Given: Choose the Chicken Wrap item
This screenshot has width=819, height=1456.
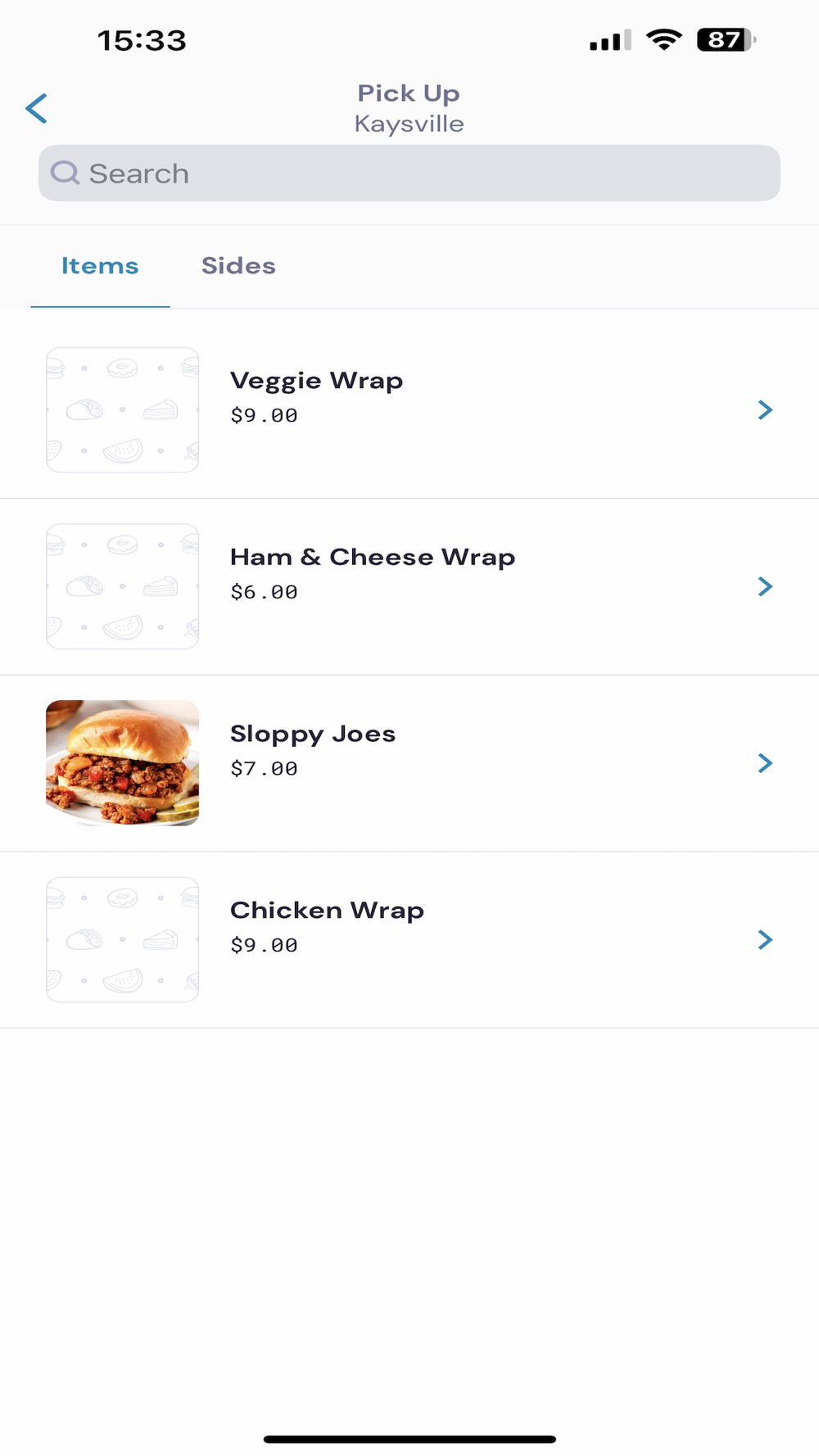Looking at the screenshot, I should [x=409, y=939].
